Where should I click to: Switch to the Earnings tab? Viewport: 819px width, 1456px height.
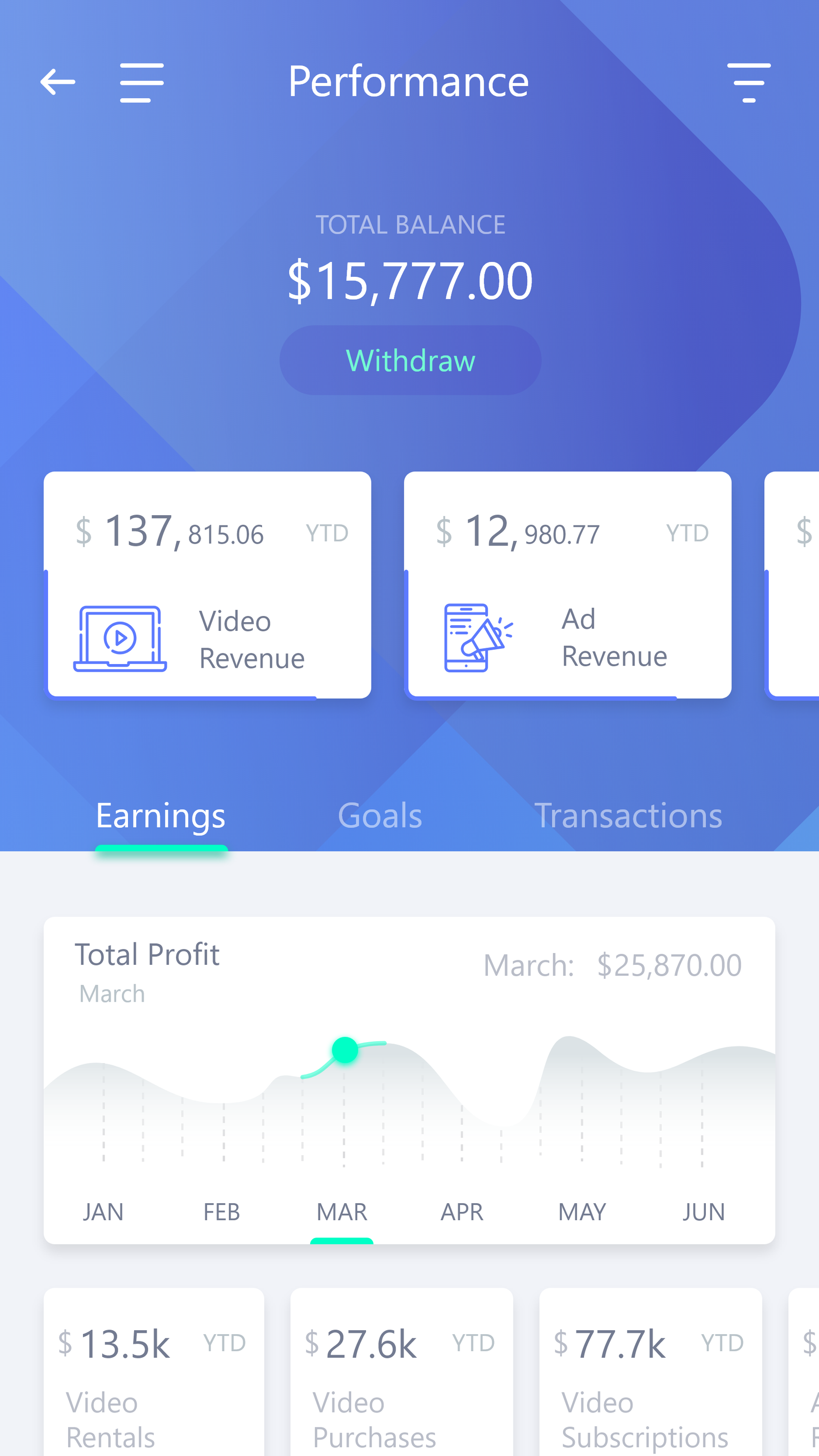pos(161,815)
